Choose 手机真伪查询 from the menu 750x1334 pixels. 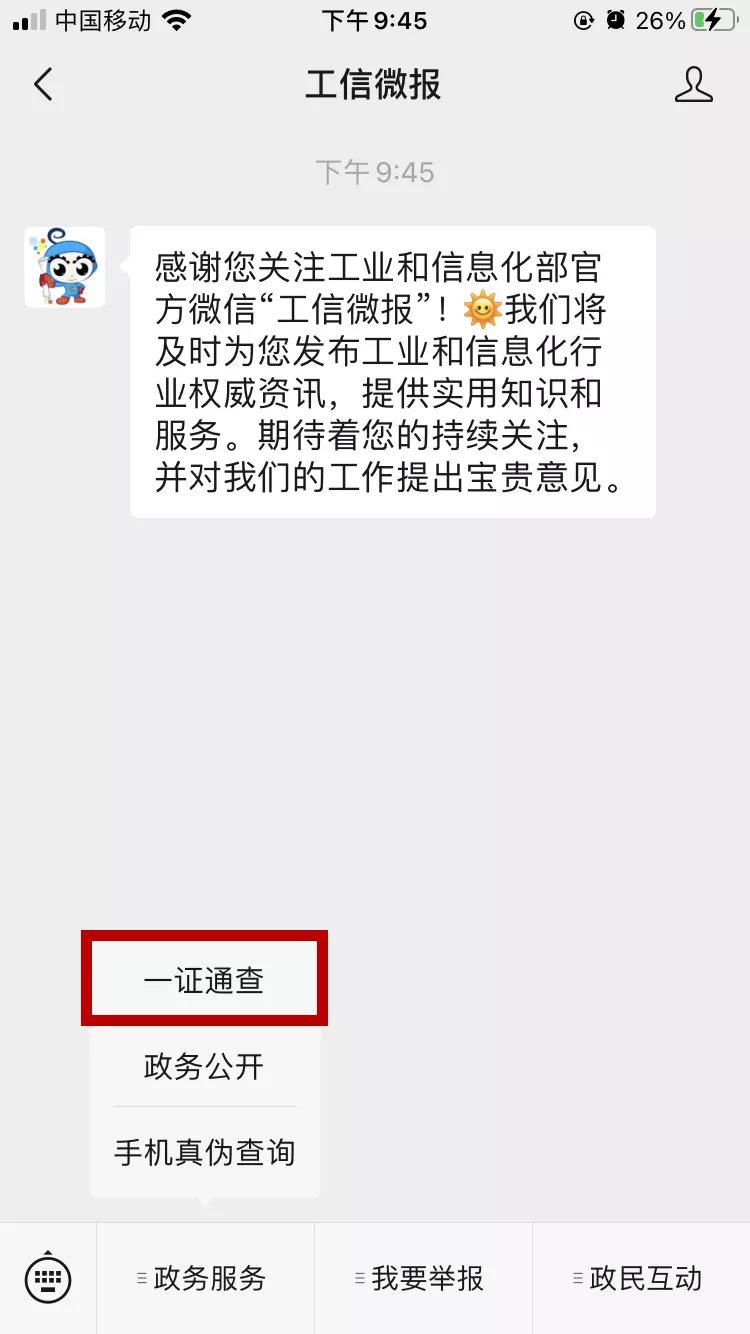click(204, 1152)
